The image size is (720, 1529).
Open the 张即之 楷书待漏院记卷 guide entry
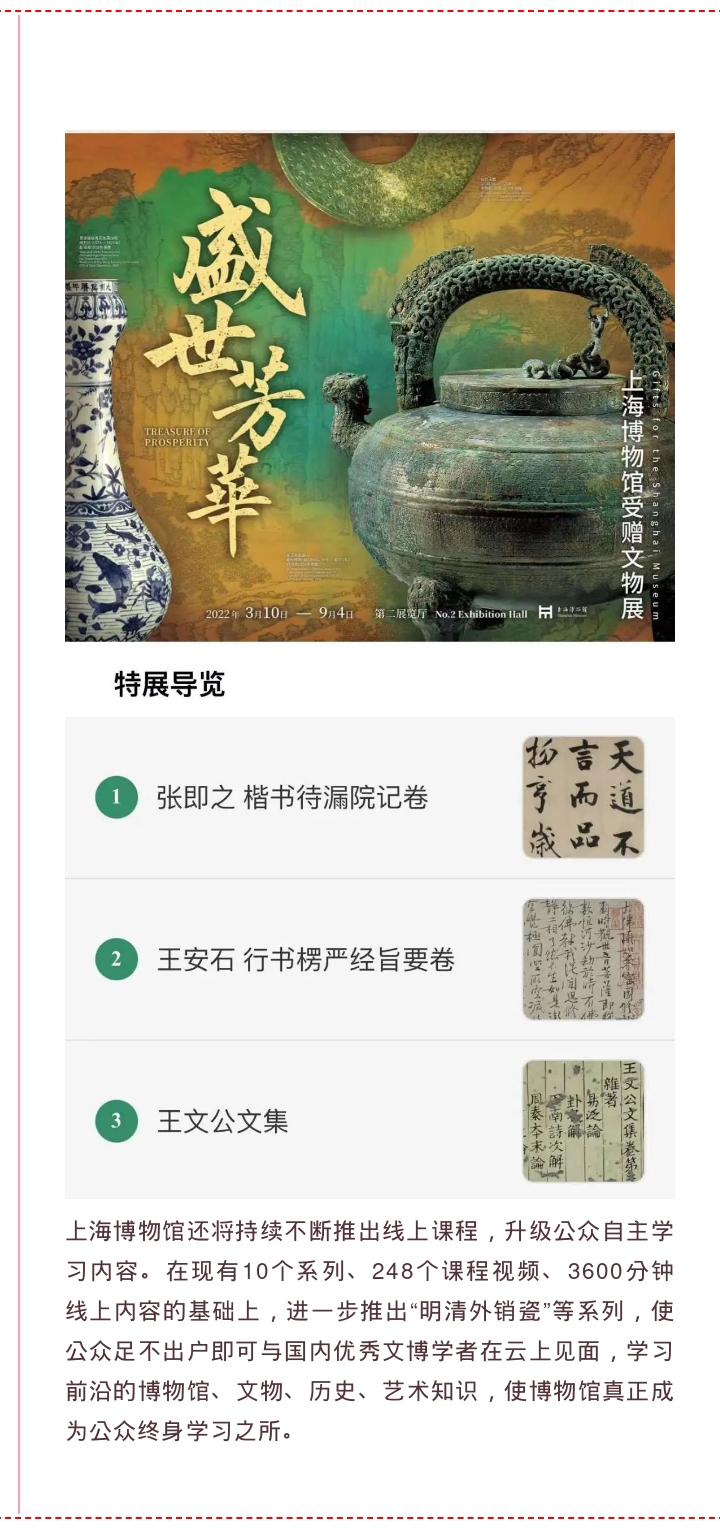click(292, 798)
